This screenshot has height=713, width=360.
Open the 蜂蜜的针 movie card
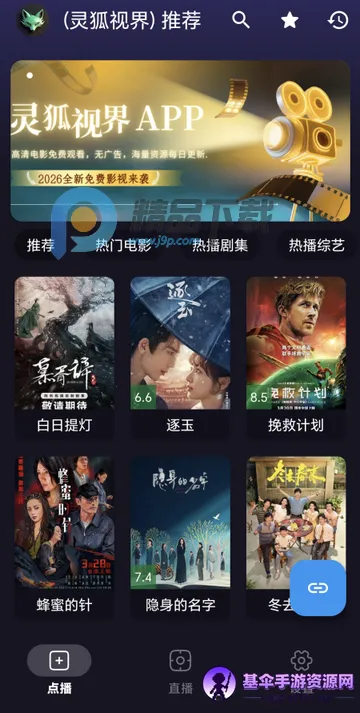point(64,537)
